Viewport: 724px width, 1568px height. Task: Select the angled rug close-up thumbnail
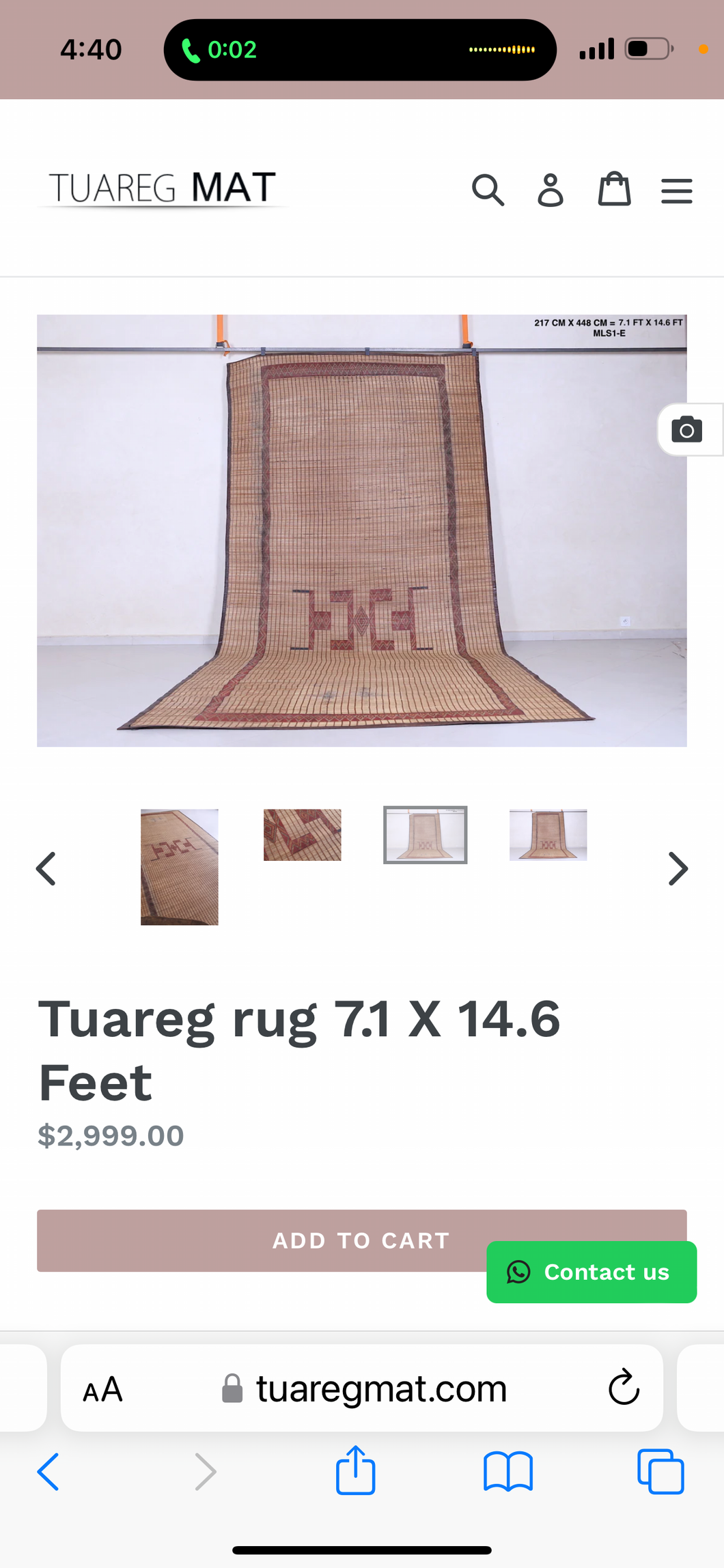tap(180, 867)
